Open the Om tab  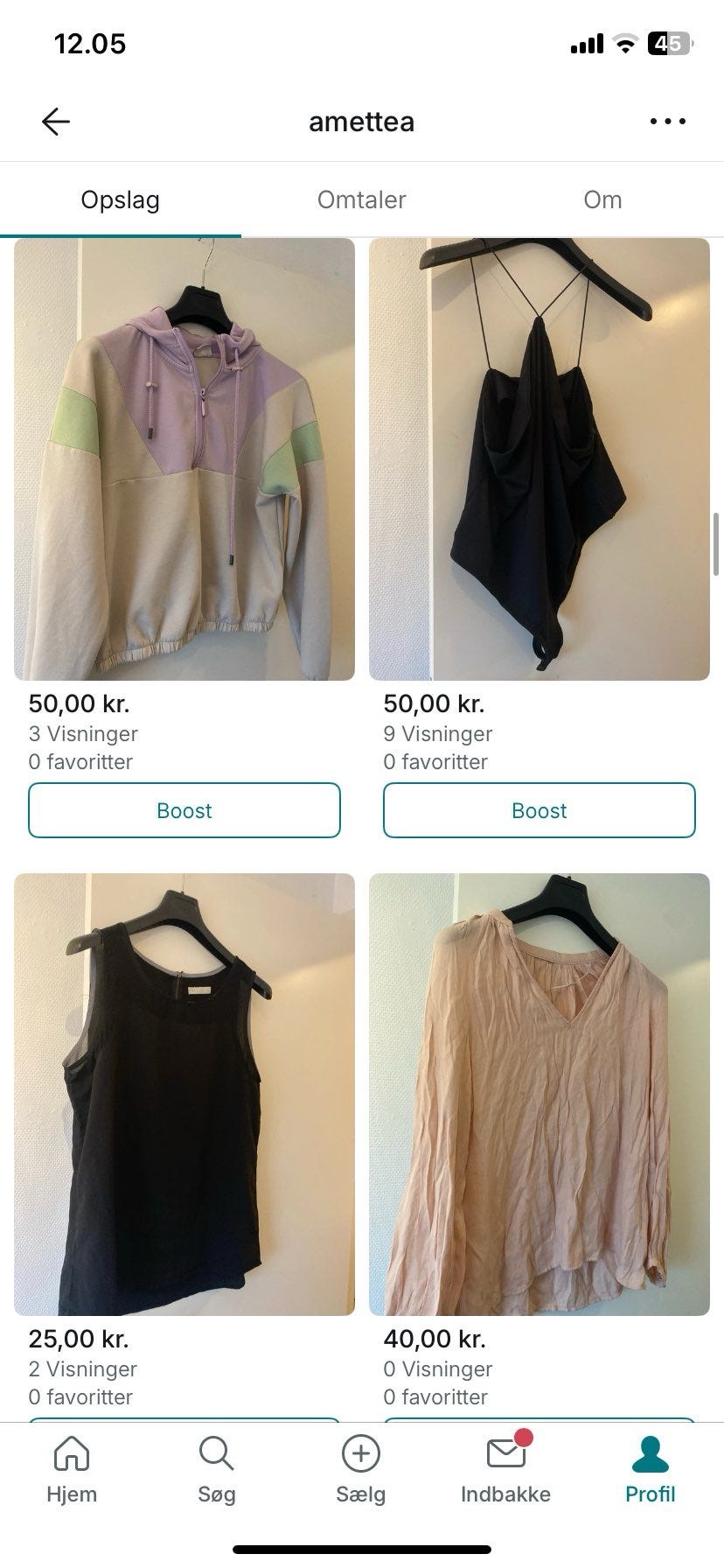coord(602,199)
